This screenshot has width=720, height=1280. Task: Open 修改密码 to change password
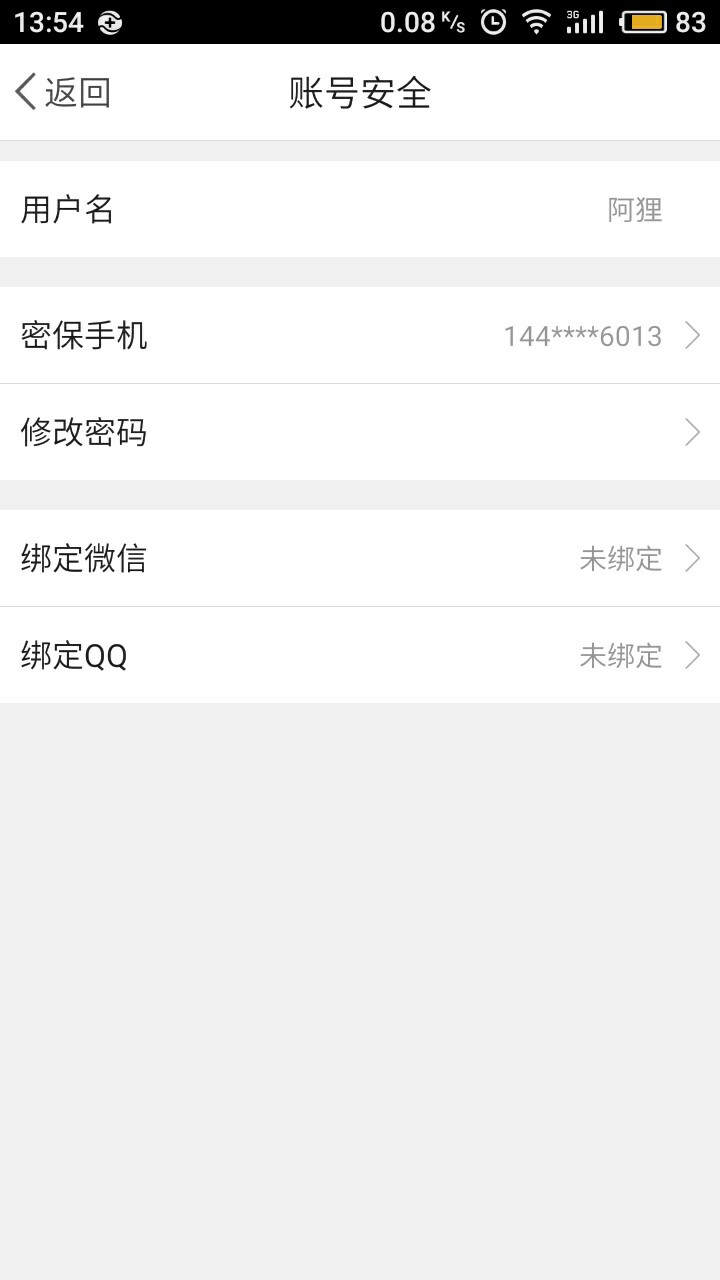(x=360, y=432)
